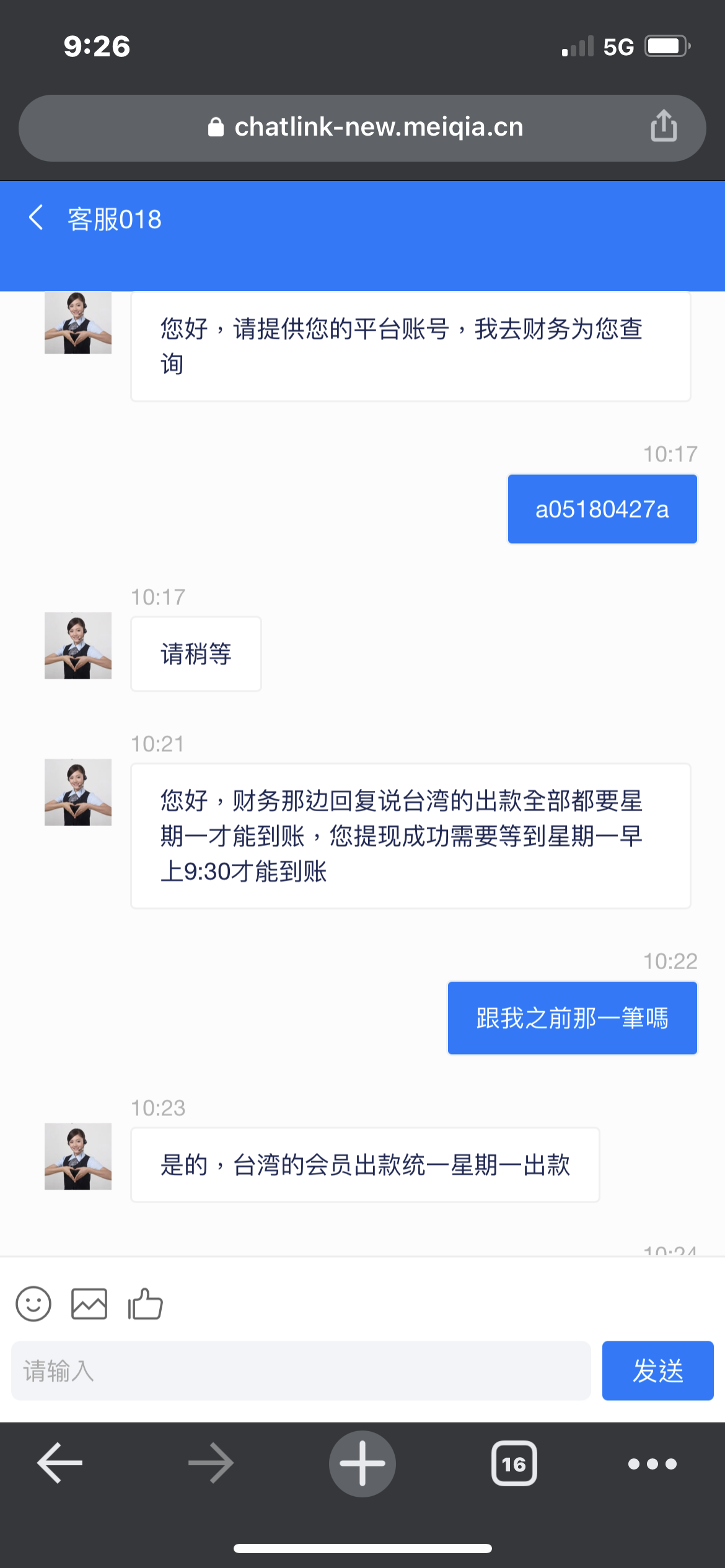Open the emoji picker

[x=33, y=1304]
